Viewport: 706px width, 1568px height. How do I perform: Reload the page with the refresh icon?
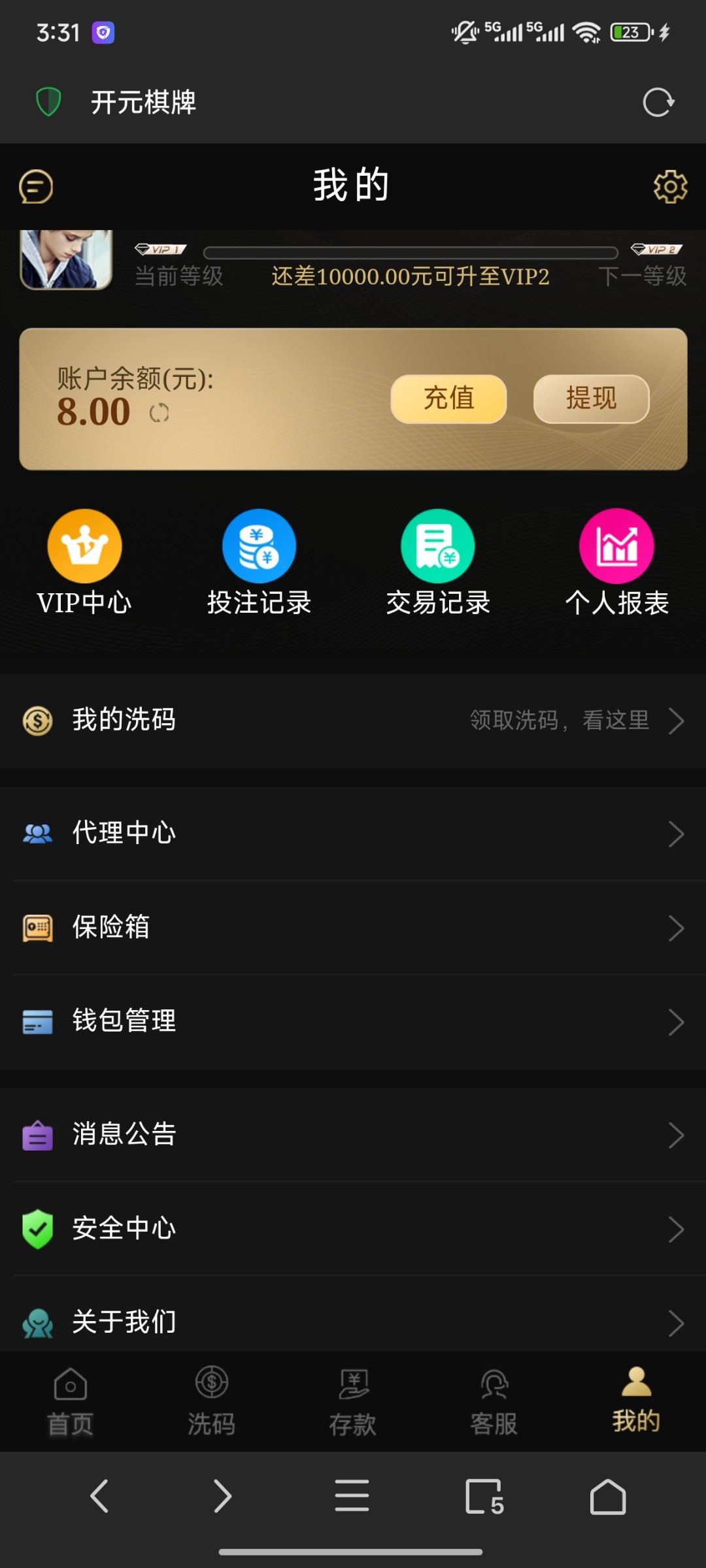pyautogui.click(x=658, y=103)
